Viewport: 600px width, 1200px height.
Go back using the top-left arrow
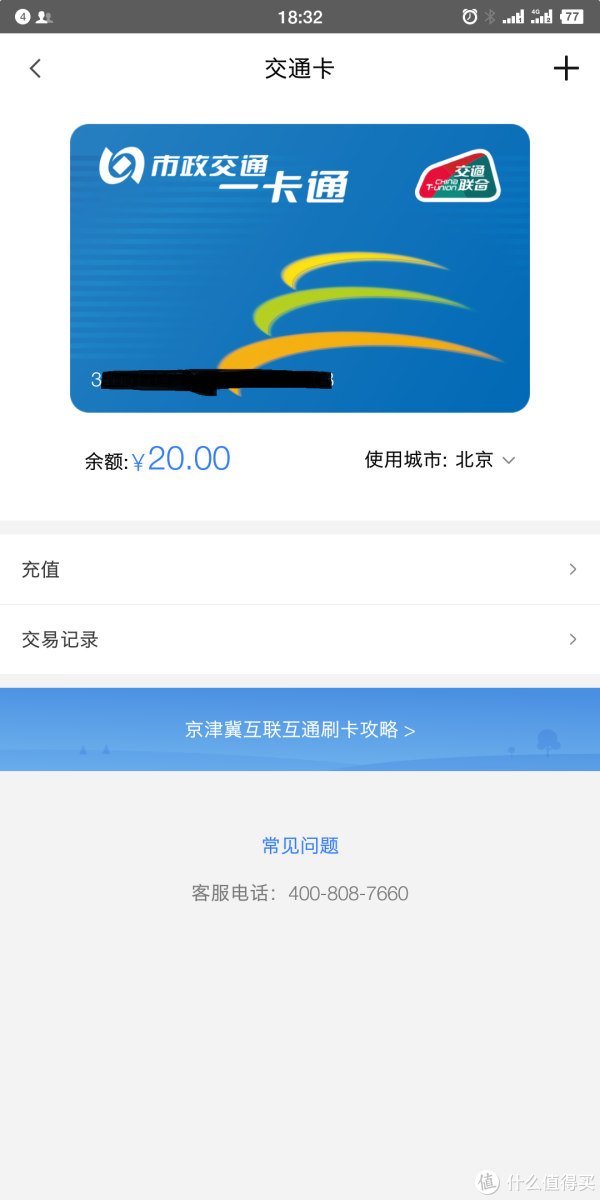point(35,68)
